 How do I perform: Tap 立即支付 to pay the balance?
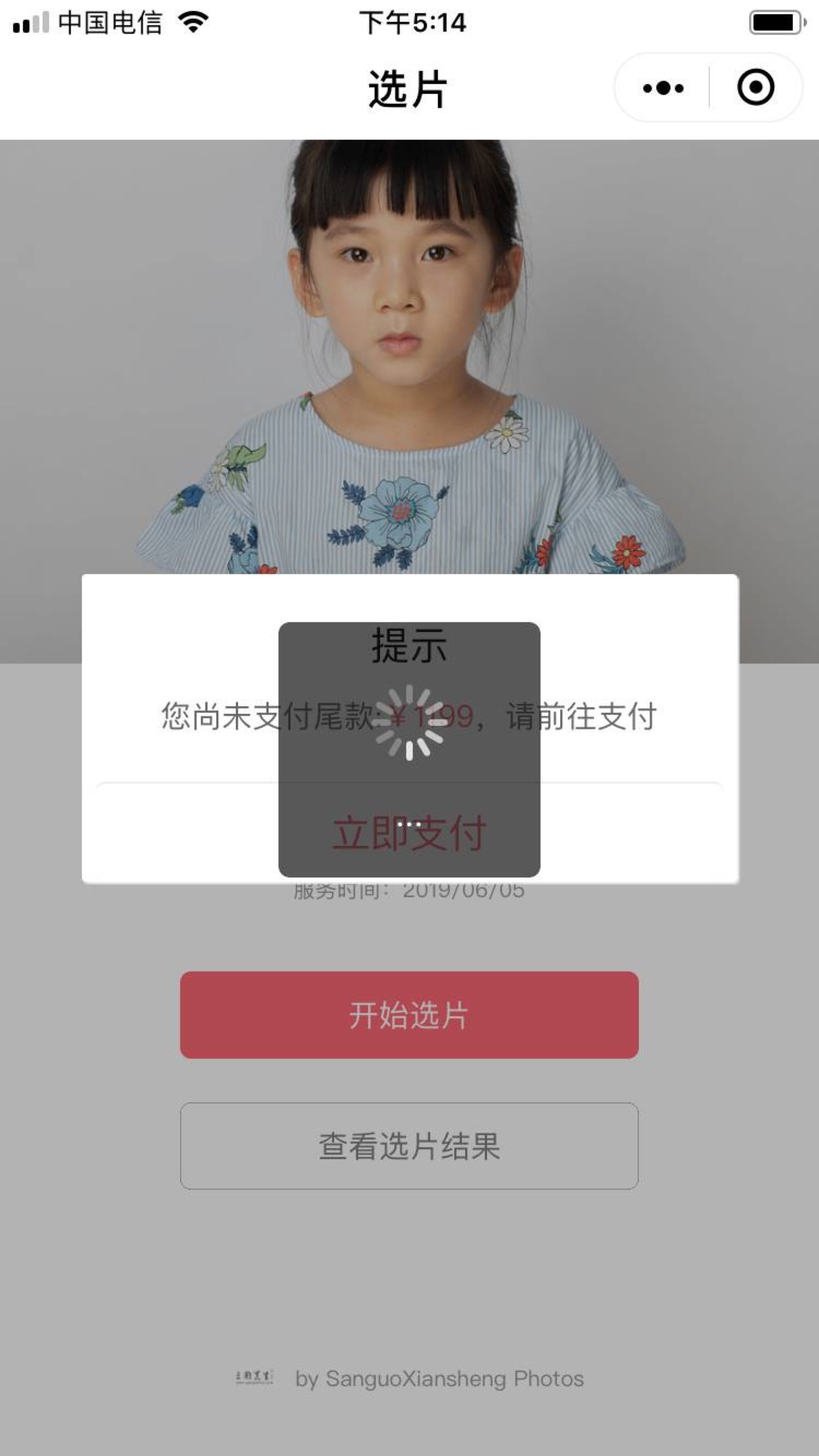click(410, 833)
